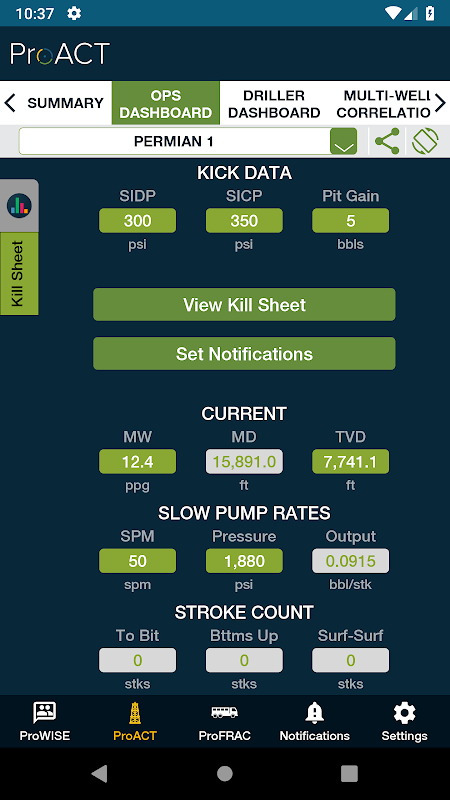
Task: View the Kill Sheet
Action: click(244, 305)
